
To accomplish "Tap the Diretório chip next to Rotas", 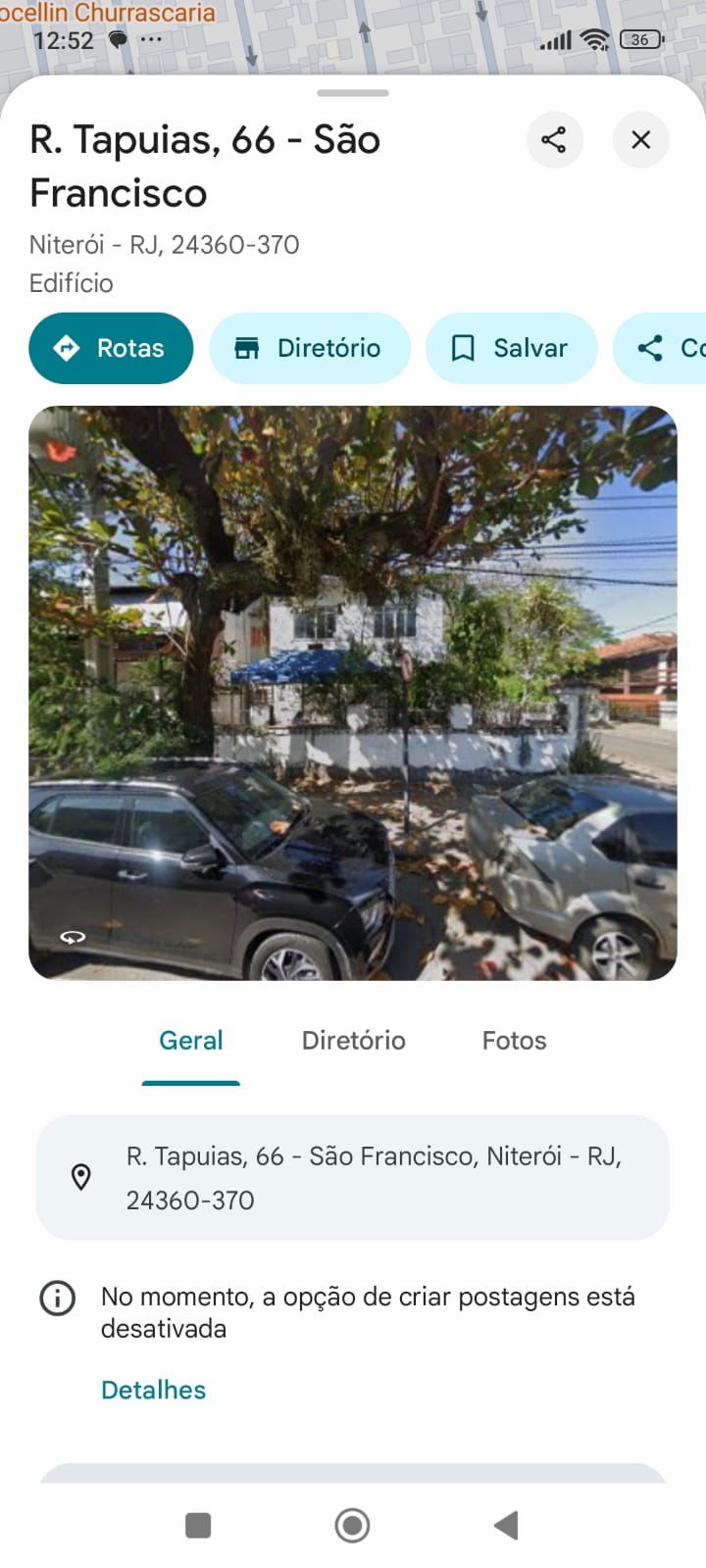I will point(309,348).
